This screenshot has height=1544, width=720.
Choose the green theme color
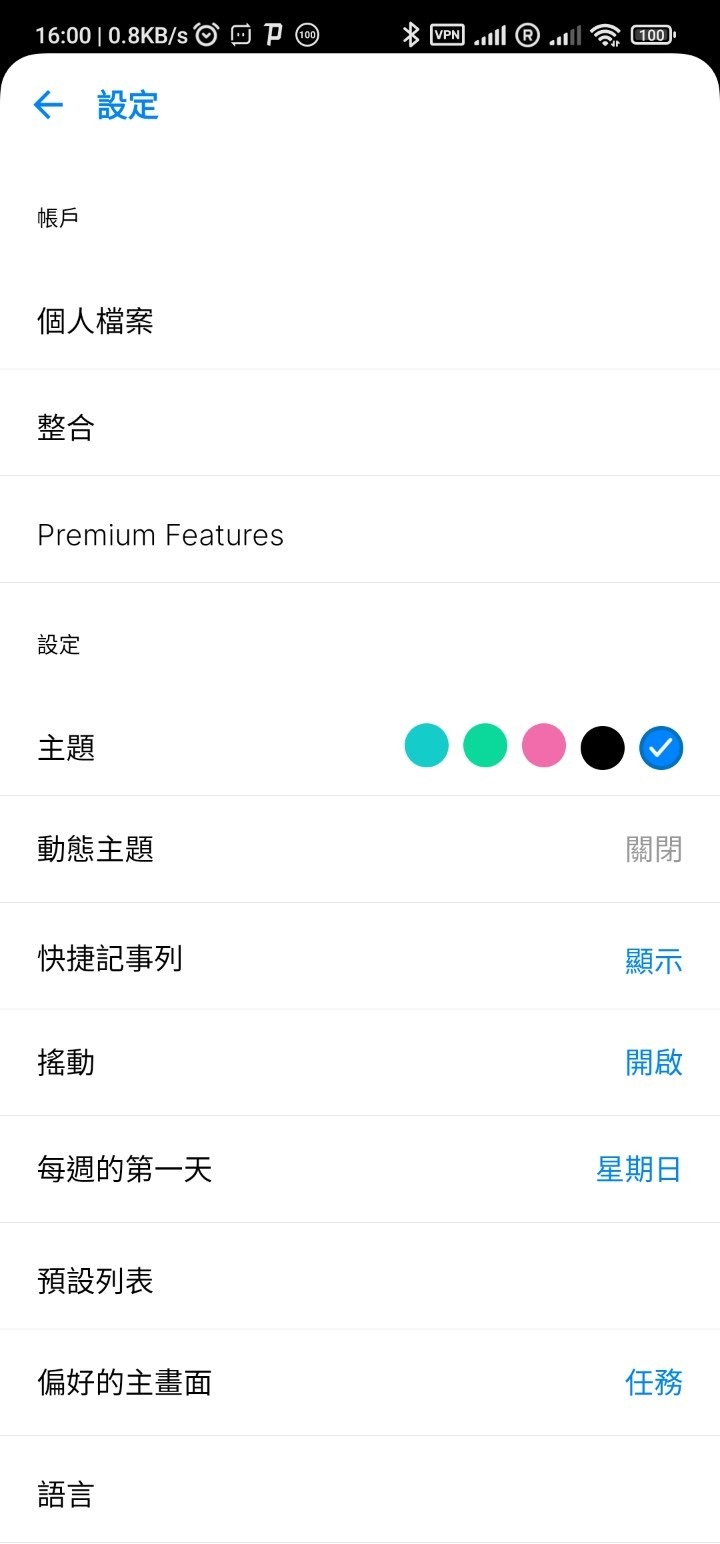click(x=485, y=747)
